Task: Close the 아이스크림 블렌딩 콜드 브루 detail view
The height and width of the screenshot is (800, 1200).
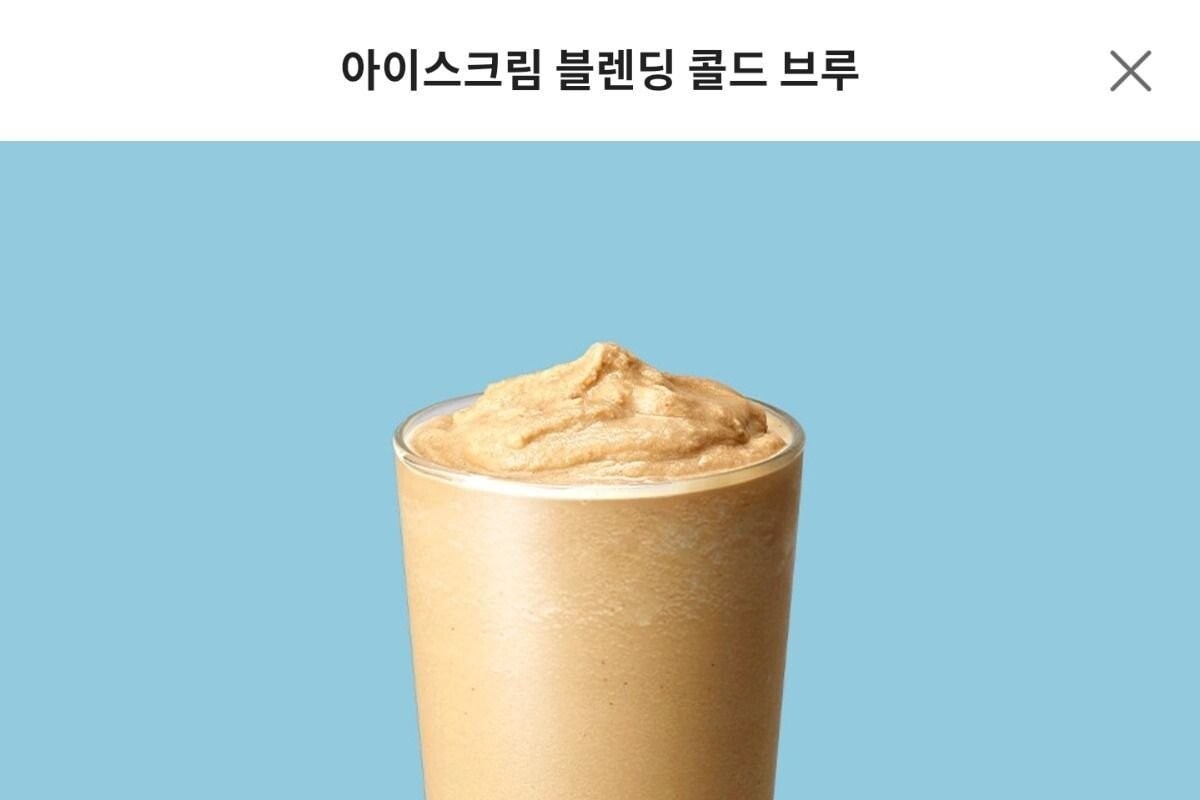Action: [1130, 71]
